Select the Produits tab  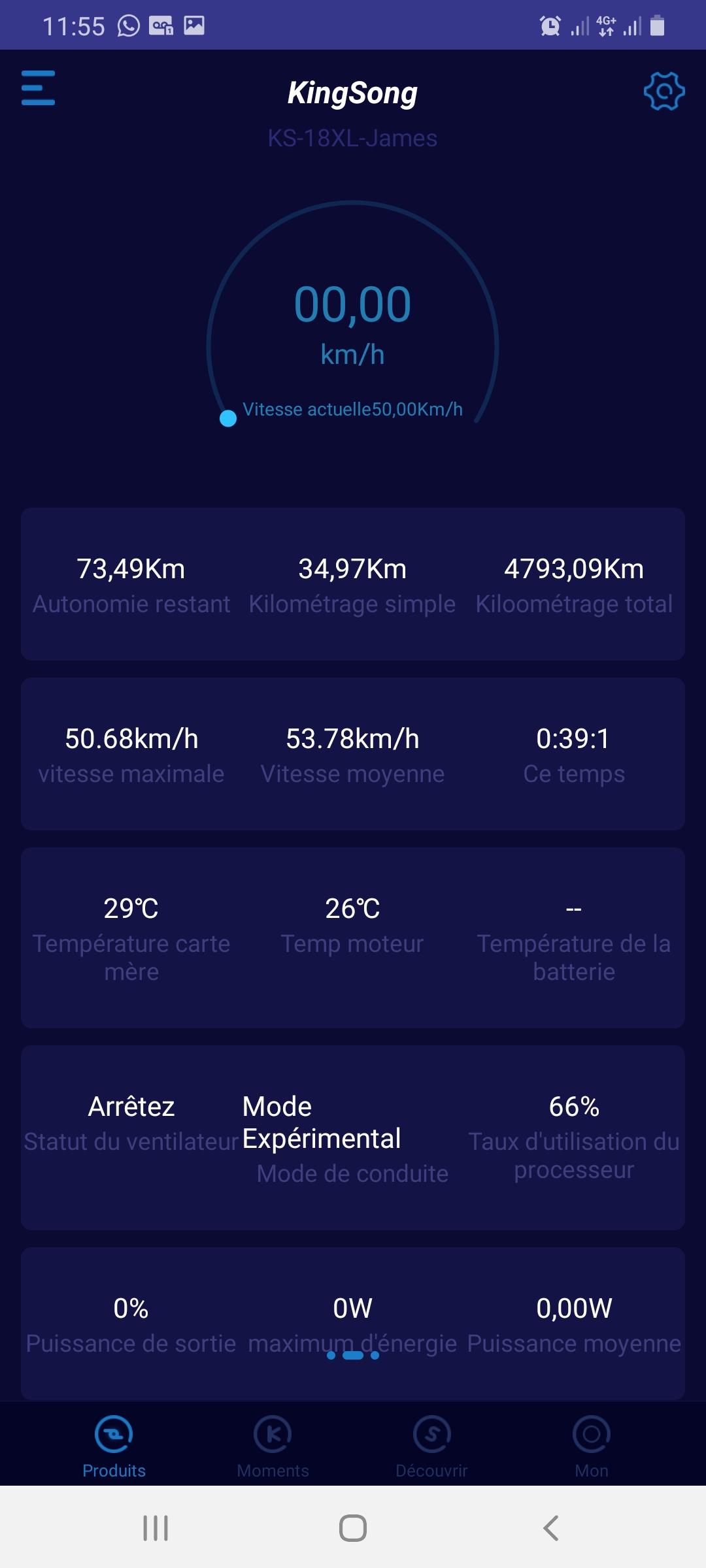pyautogui.click(x=114, y=1446)
